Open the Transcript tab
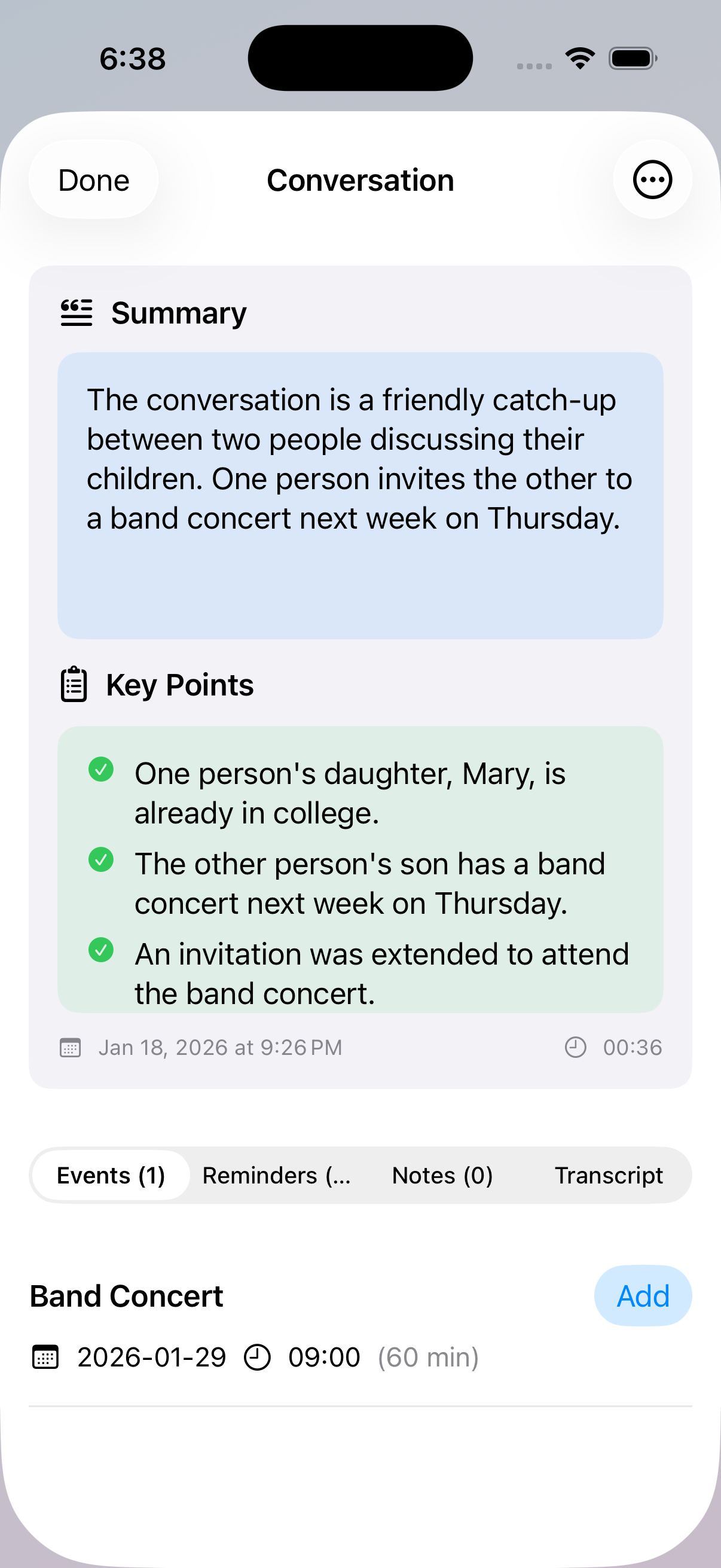Viewport: 721px width, 1568px height. [x=609, y=1175]
